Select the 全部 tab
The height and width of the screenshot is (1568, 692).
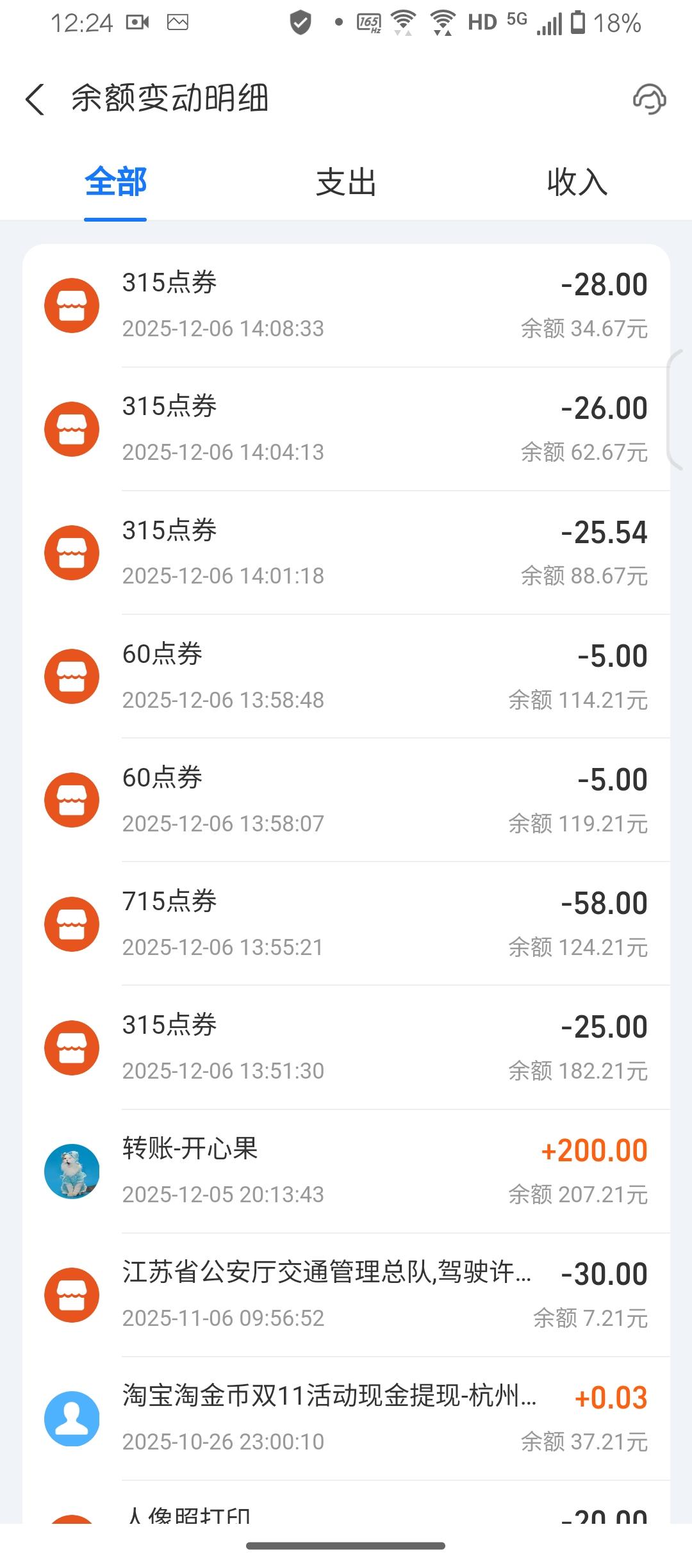tap(115, 182)
